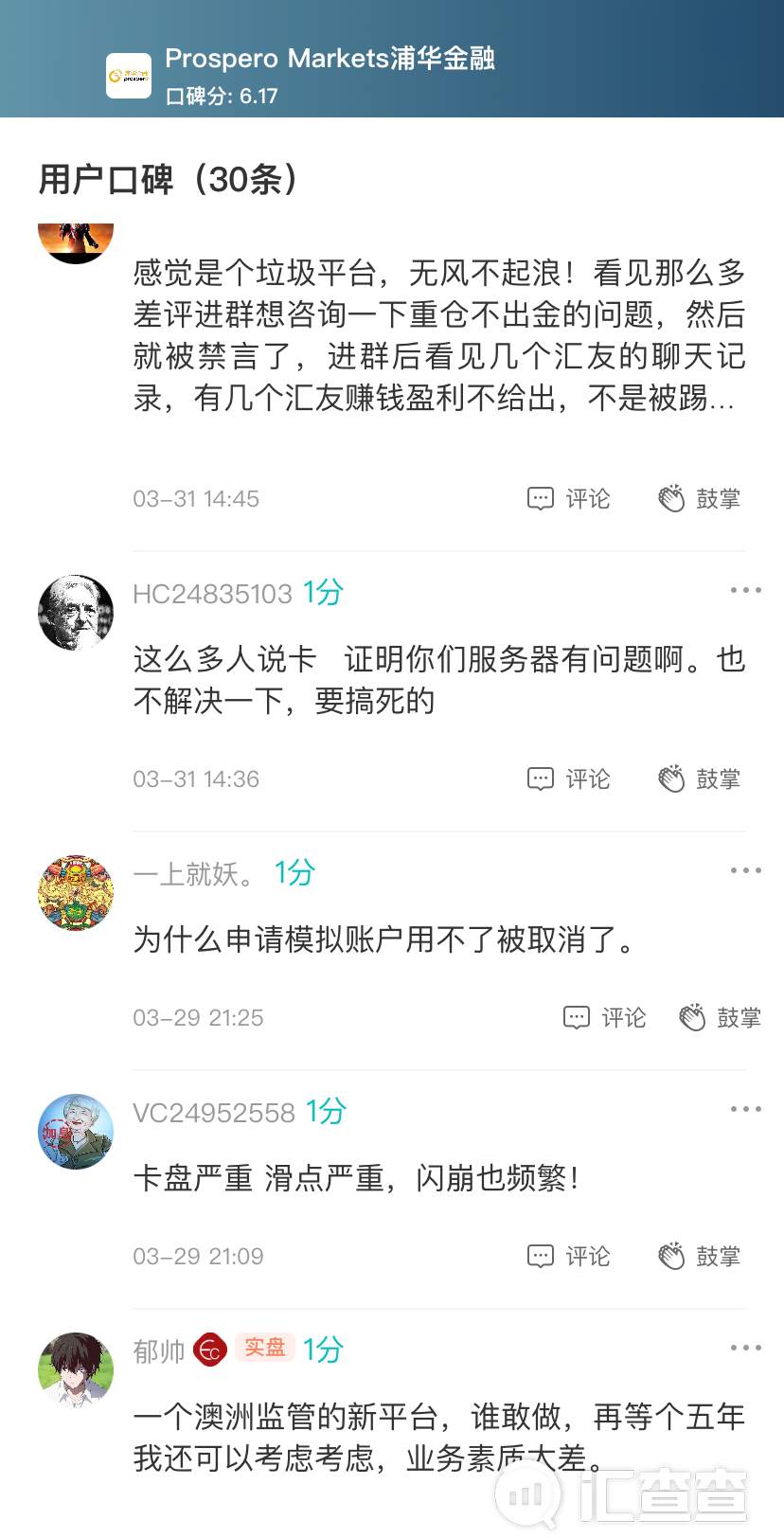This screenshot has width=784, height=1538.
Task: Open the three-dot menu on HC24835103's review
Action: point(744,589)
